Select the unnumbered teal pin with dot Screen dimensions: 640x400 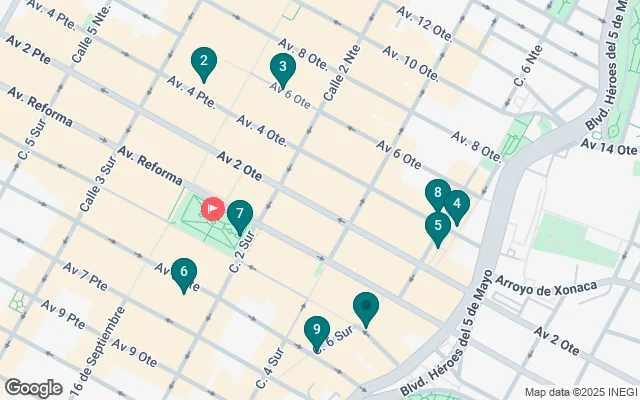[366, 308]
